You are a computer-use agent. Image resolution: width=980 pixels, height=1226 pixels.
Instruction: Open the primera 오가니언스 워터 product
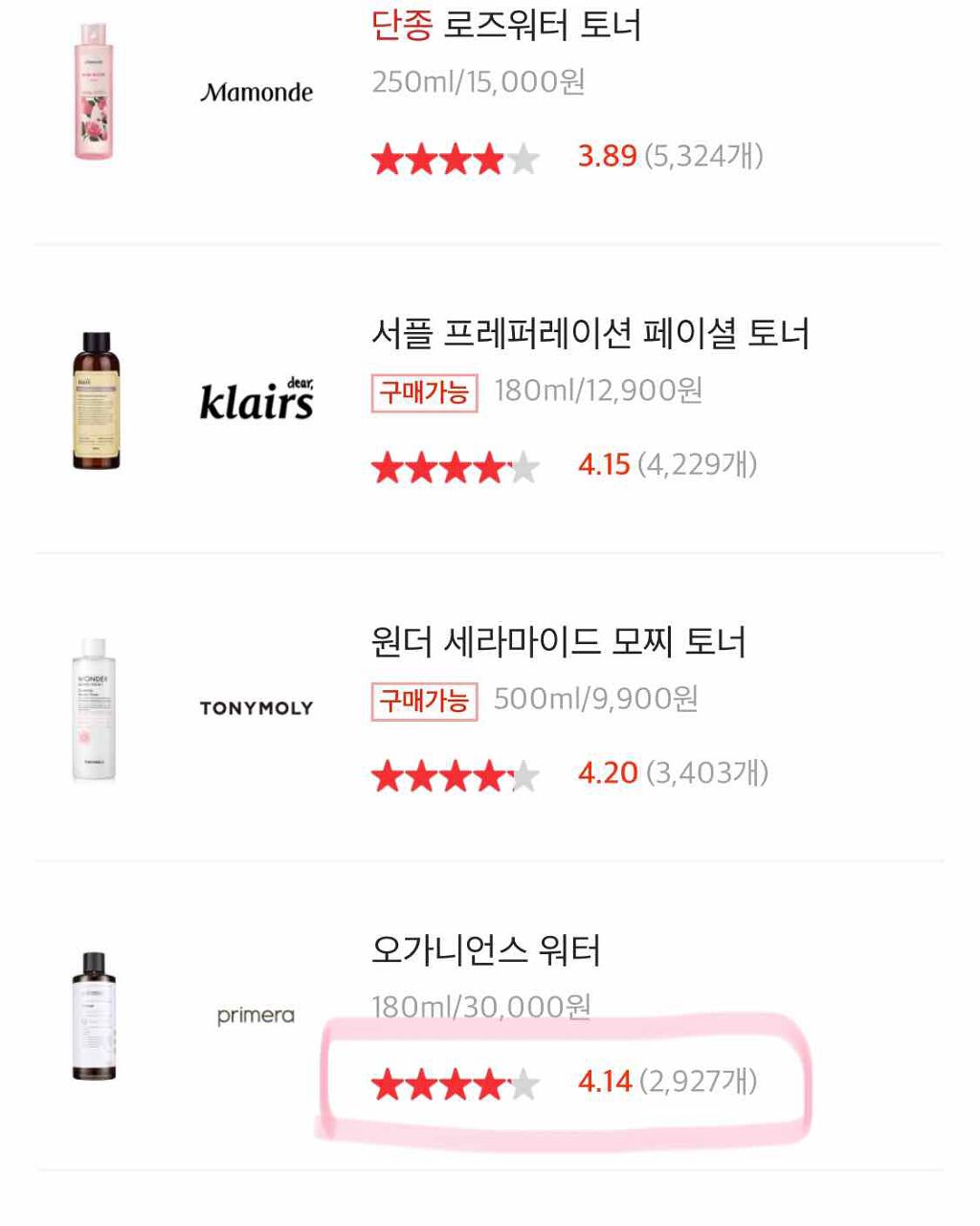pos(485,950)
